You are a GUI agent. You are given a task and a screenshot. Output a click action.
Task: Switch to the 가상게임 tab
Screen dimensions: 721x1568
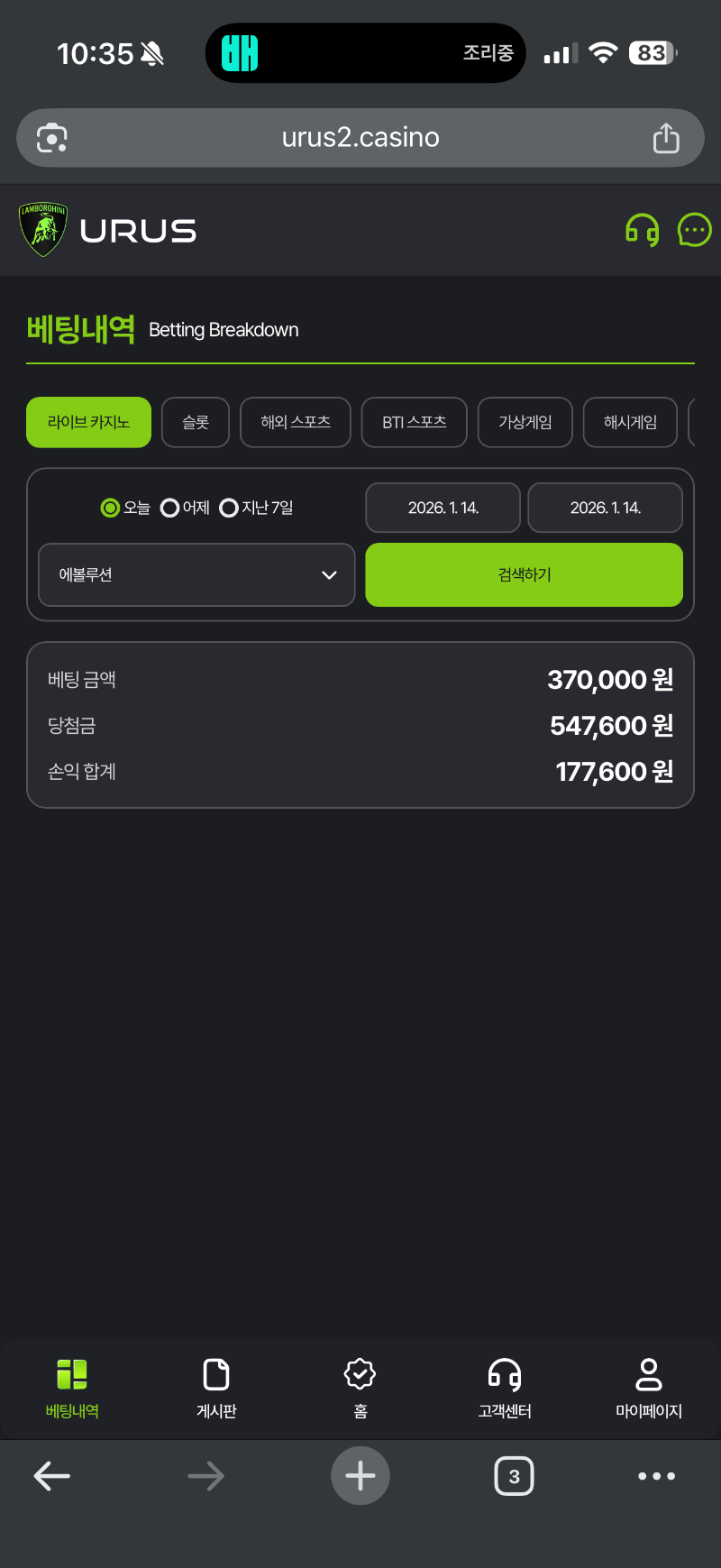coord(525,422)
